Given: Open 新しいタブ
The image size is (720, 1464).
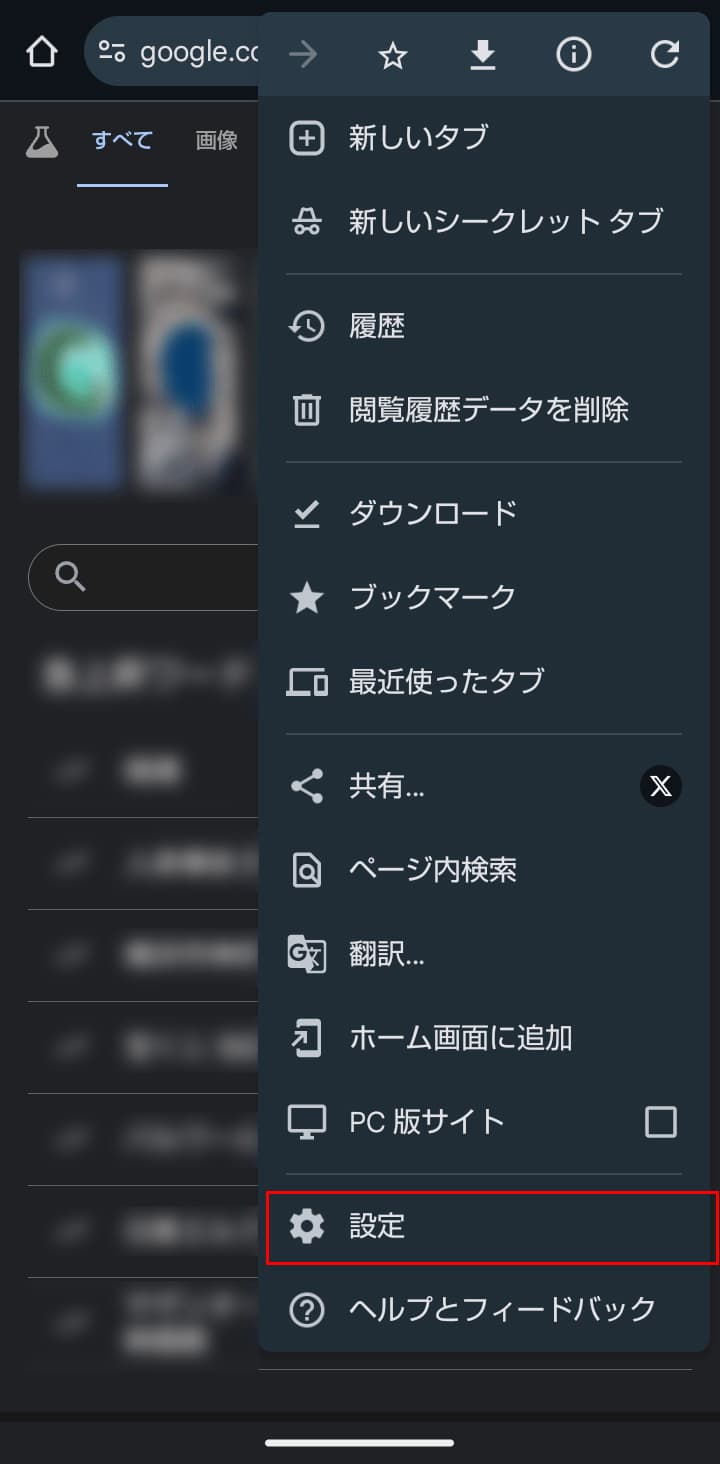Looking at the screenshot, I should [418, 138].
